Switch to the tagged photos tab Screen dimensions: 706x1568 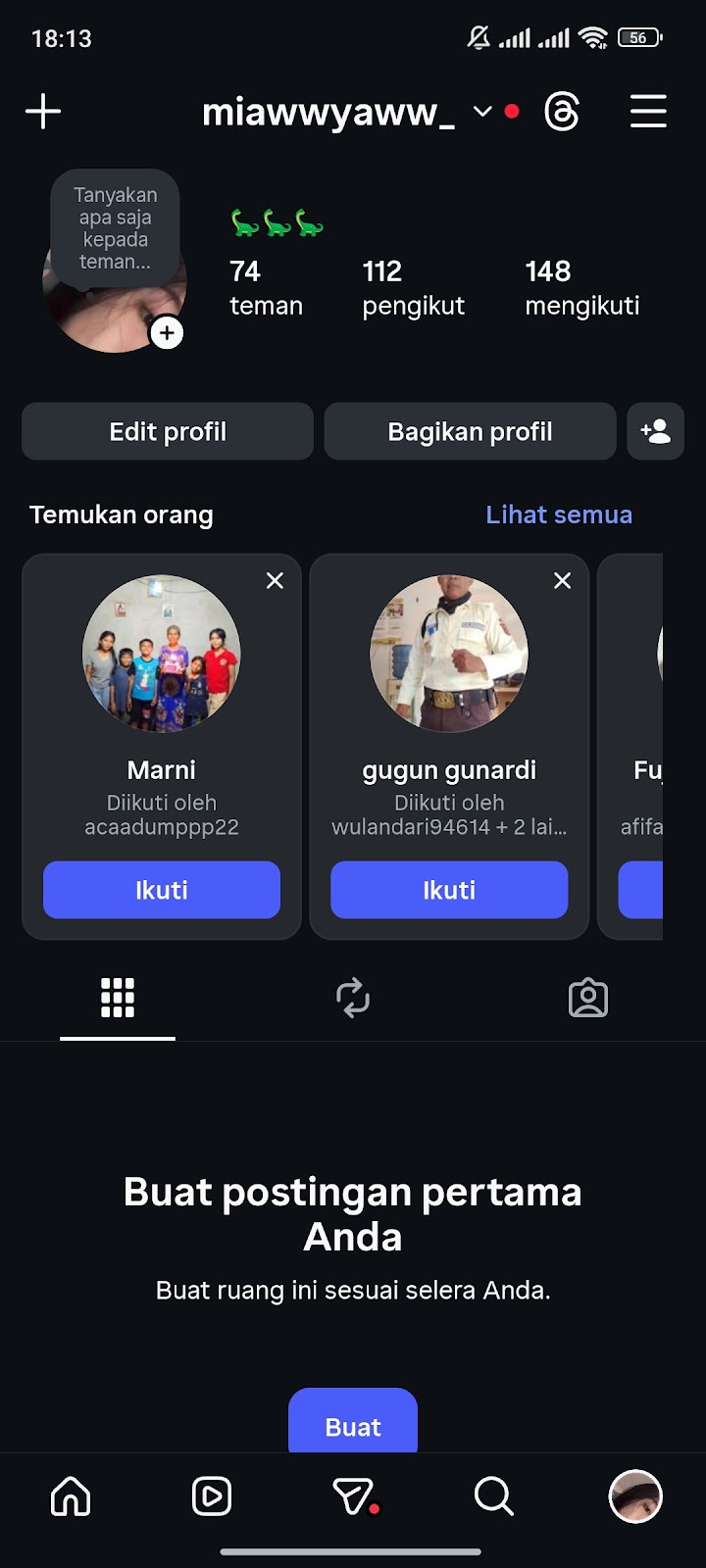(x=588, y=998)
